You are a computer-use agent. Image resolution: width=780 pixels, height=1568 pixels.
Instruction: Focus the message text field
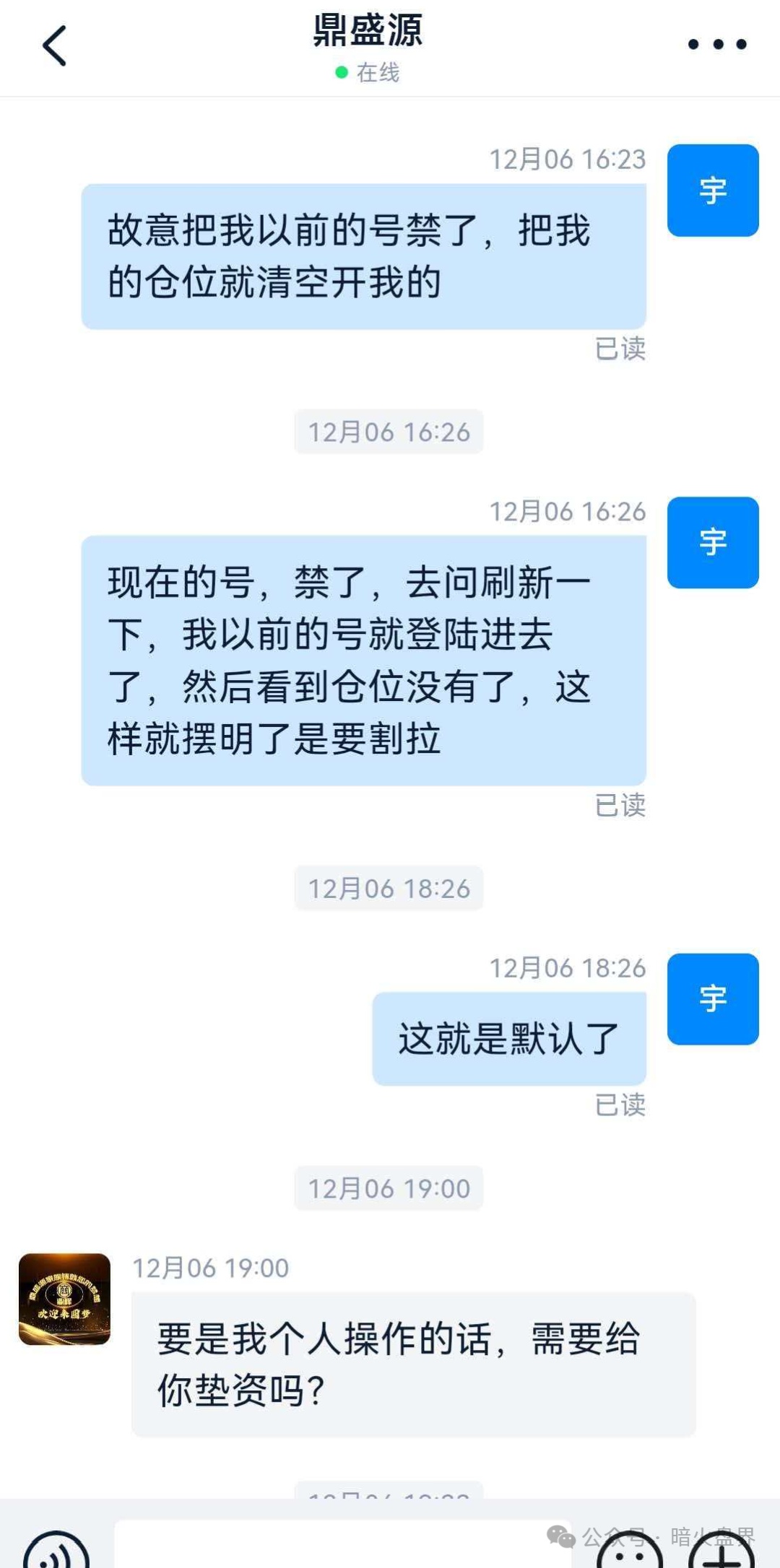point(339,1546)
